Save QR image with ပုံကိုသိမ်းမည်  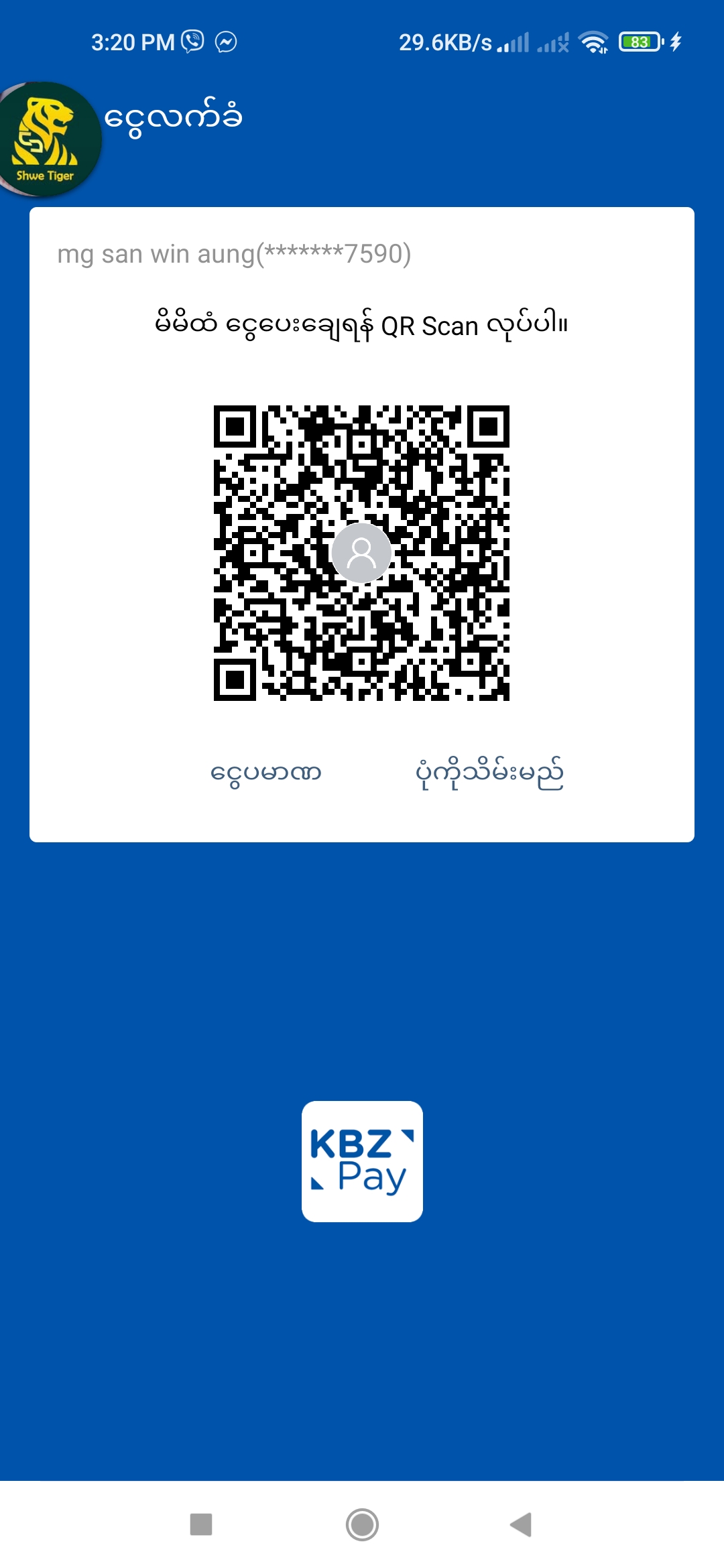(x=489, y=773)
